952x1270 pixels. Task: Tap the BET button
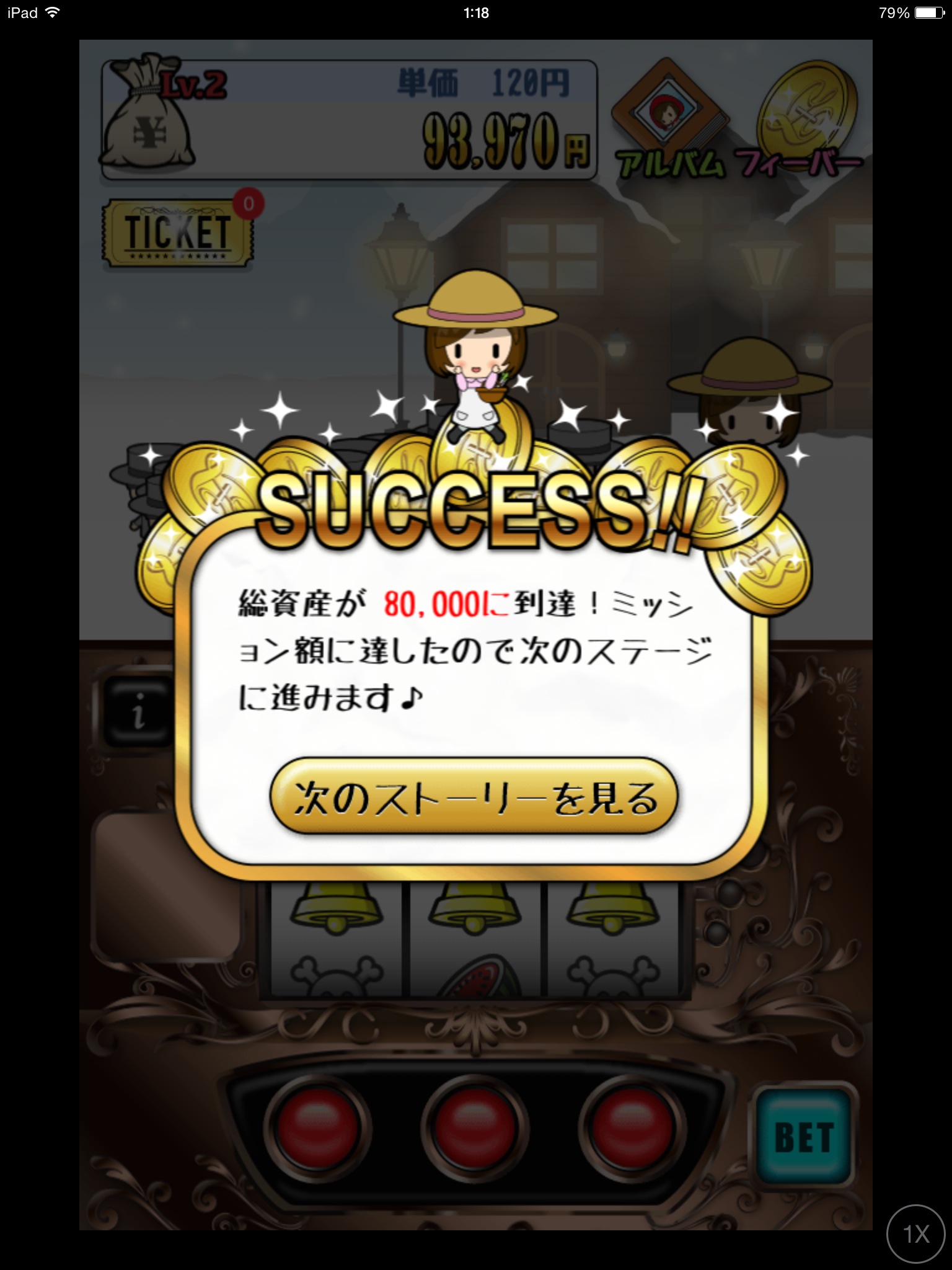coord(803,1137)
